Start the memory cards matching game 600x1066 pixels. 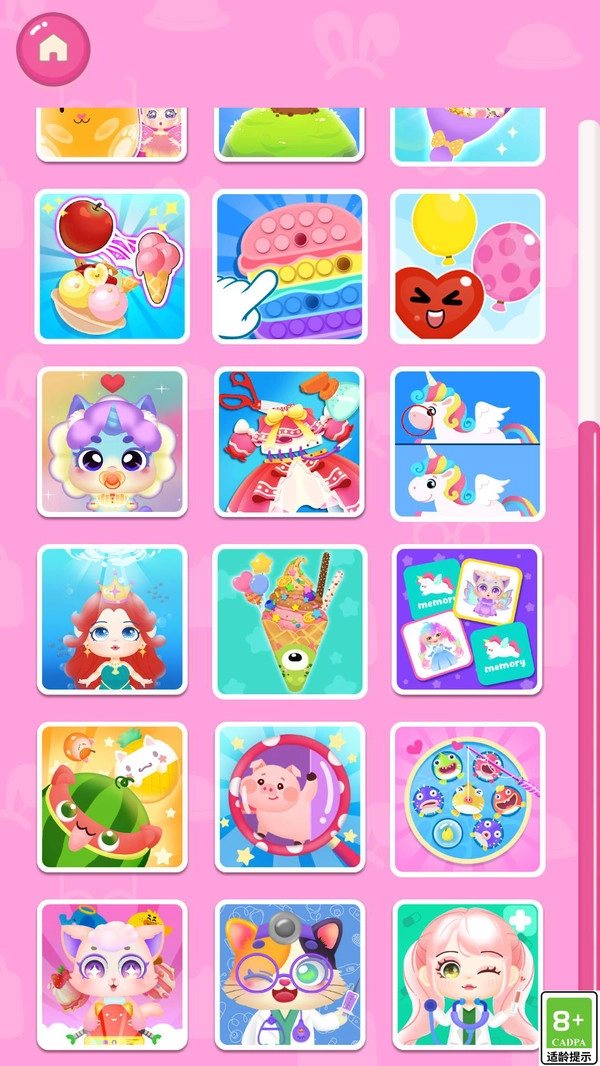click(x=467, y=620)
